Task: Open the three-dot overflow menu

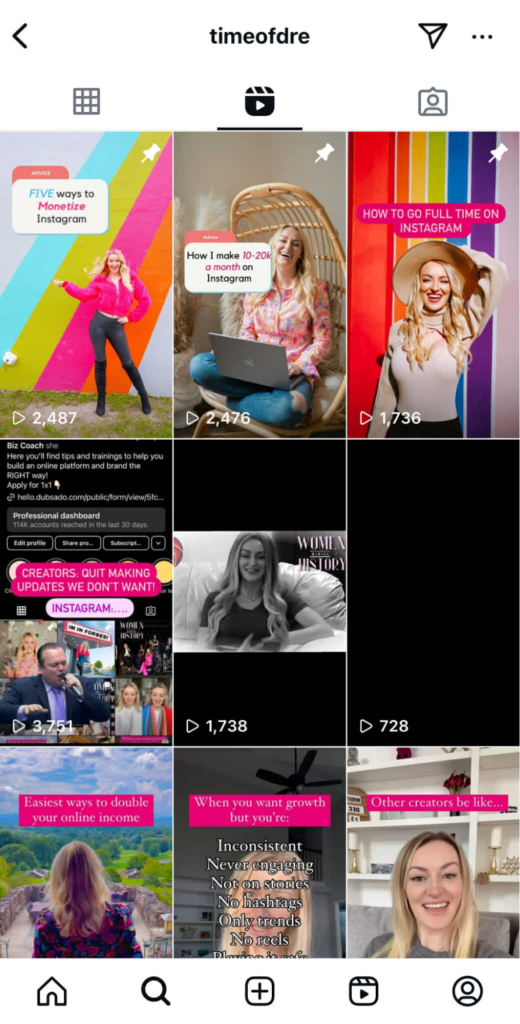Action: tap(482, 37)
